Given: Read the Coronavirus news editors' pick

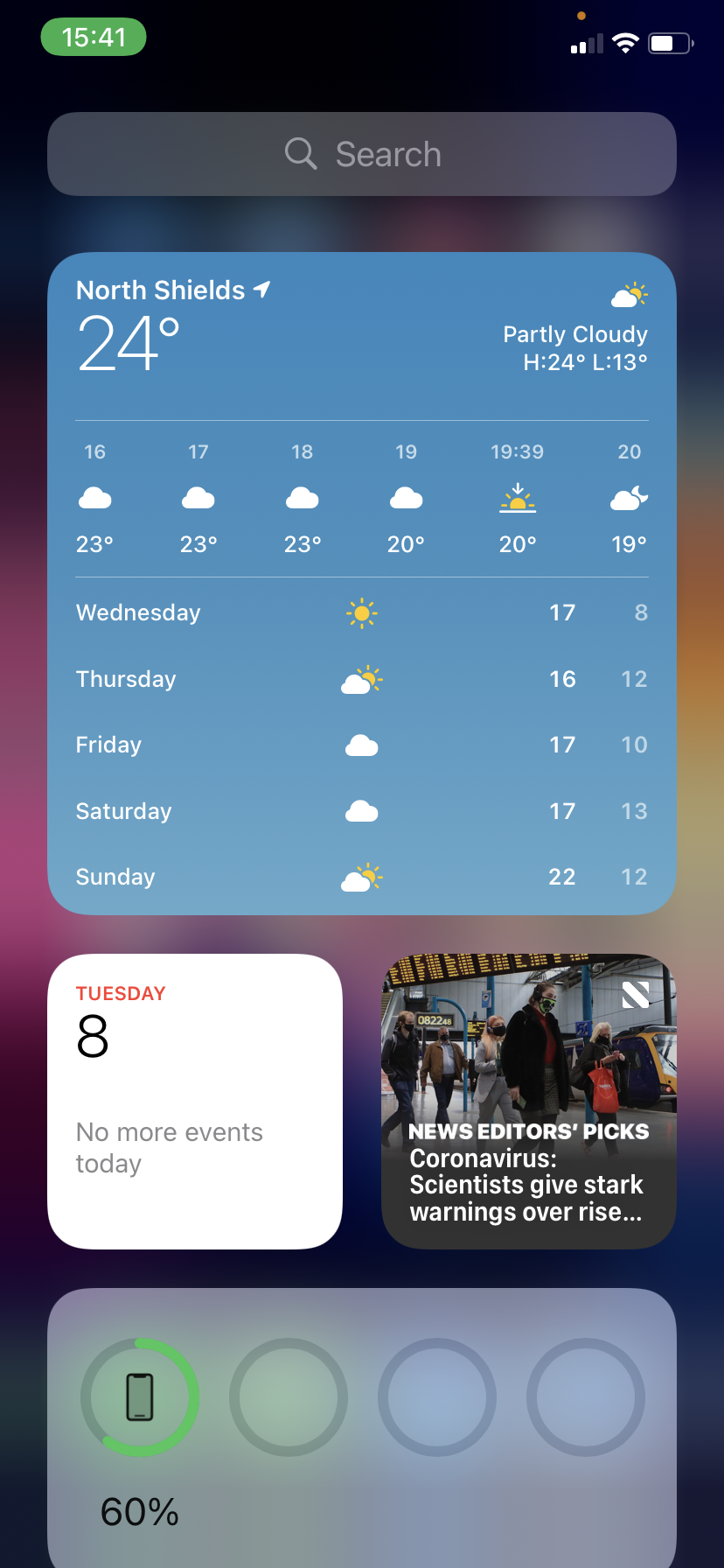Looking at the screenshot, I should pyautogui.click(x=528, y=1101).
